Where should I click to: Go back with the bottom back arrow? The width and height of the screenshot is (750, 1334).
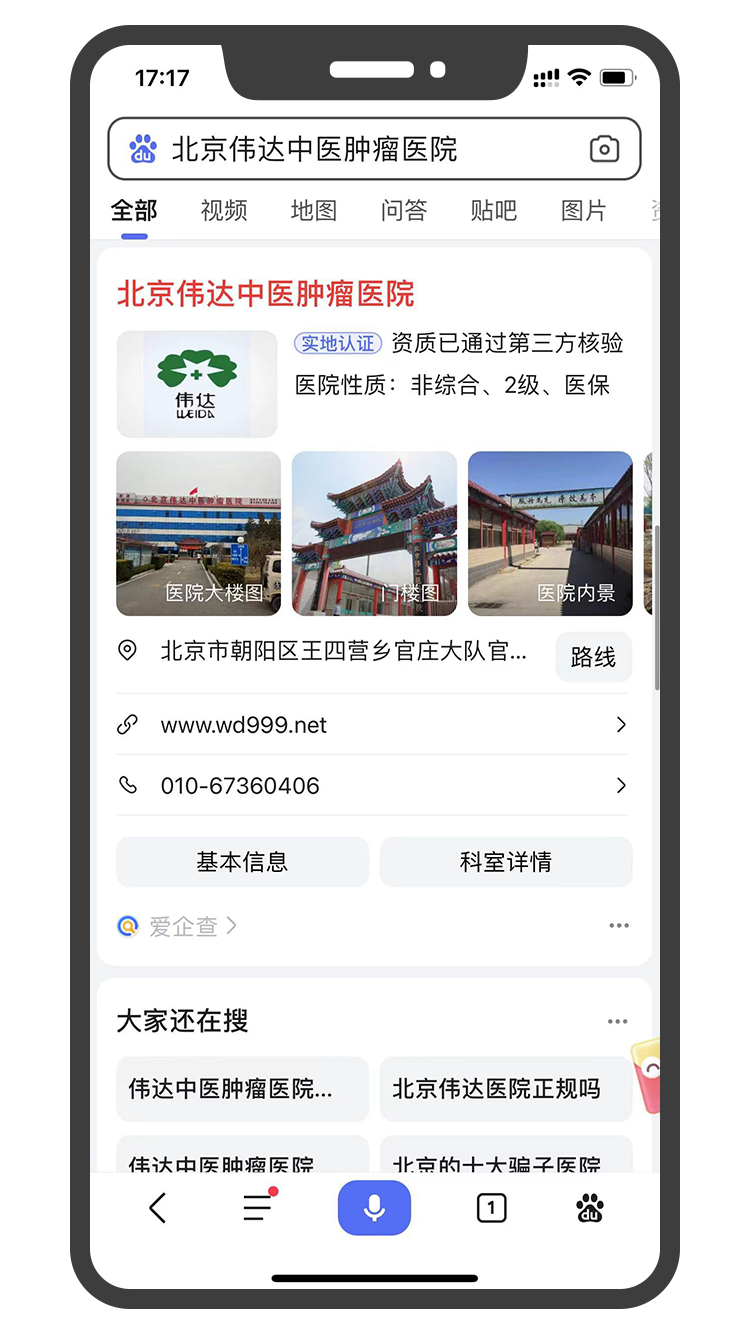158,1208
